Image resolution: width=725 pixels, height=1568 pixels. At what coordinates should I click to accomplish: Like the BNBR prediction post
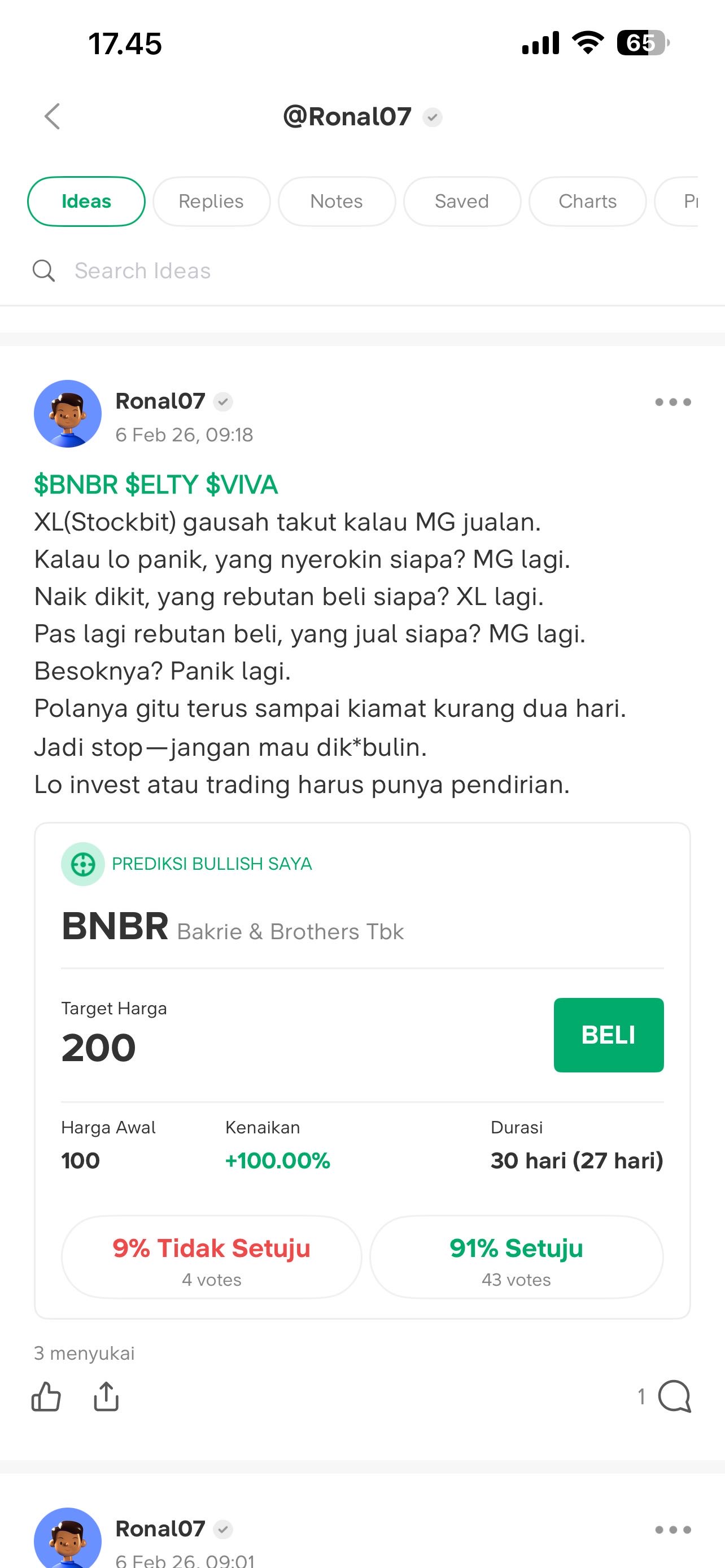click(x=46, y=1396)
